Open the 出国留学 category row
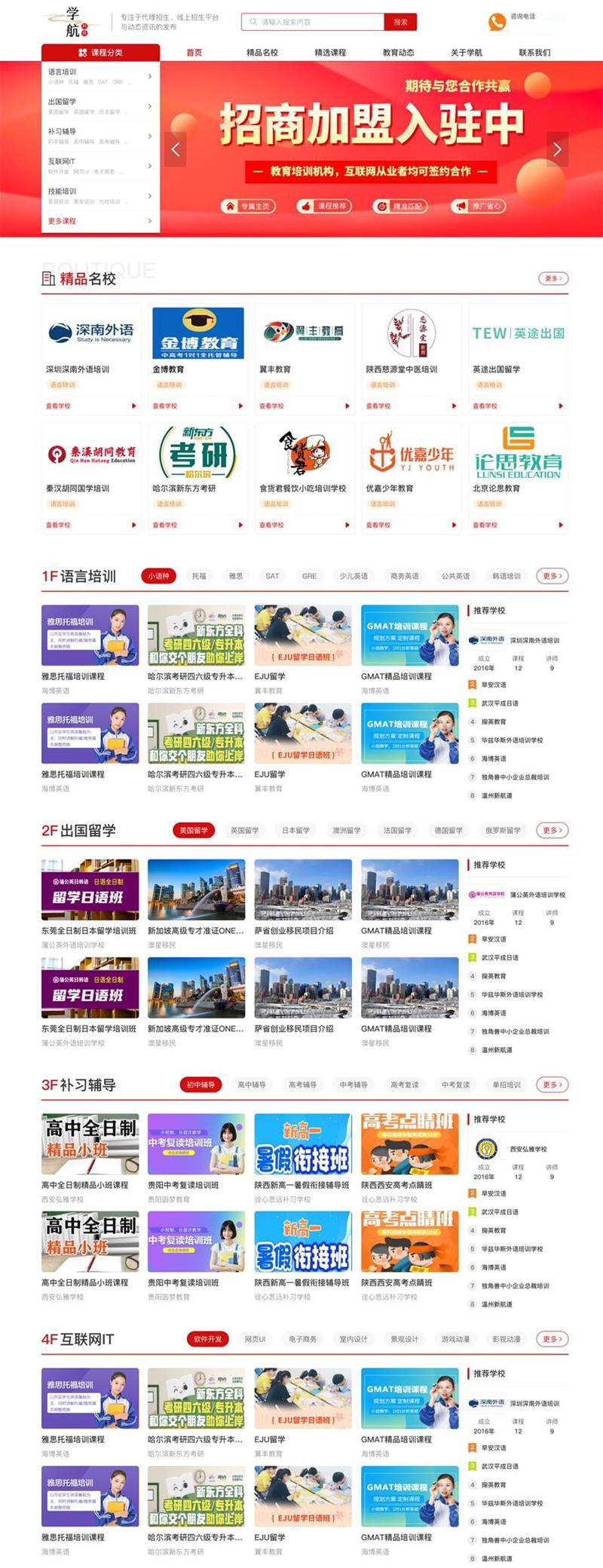This screenshot has height=1568, width=603. [100, 106]
